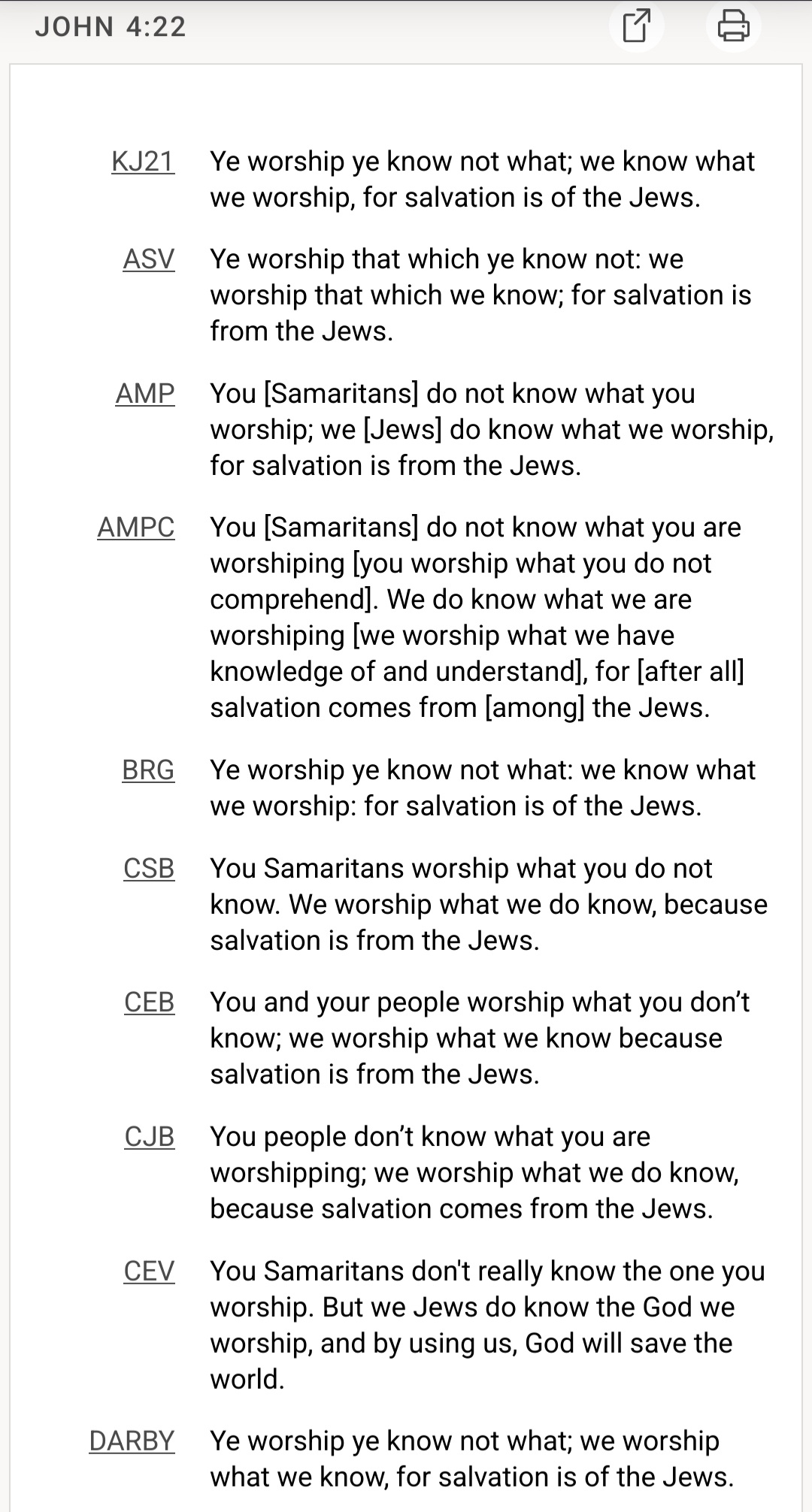Image resolution: width=812 pixels, height=1512 pixels.
Task: View the CJB version
Action: [x=150, y=1137]
